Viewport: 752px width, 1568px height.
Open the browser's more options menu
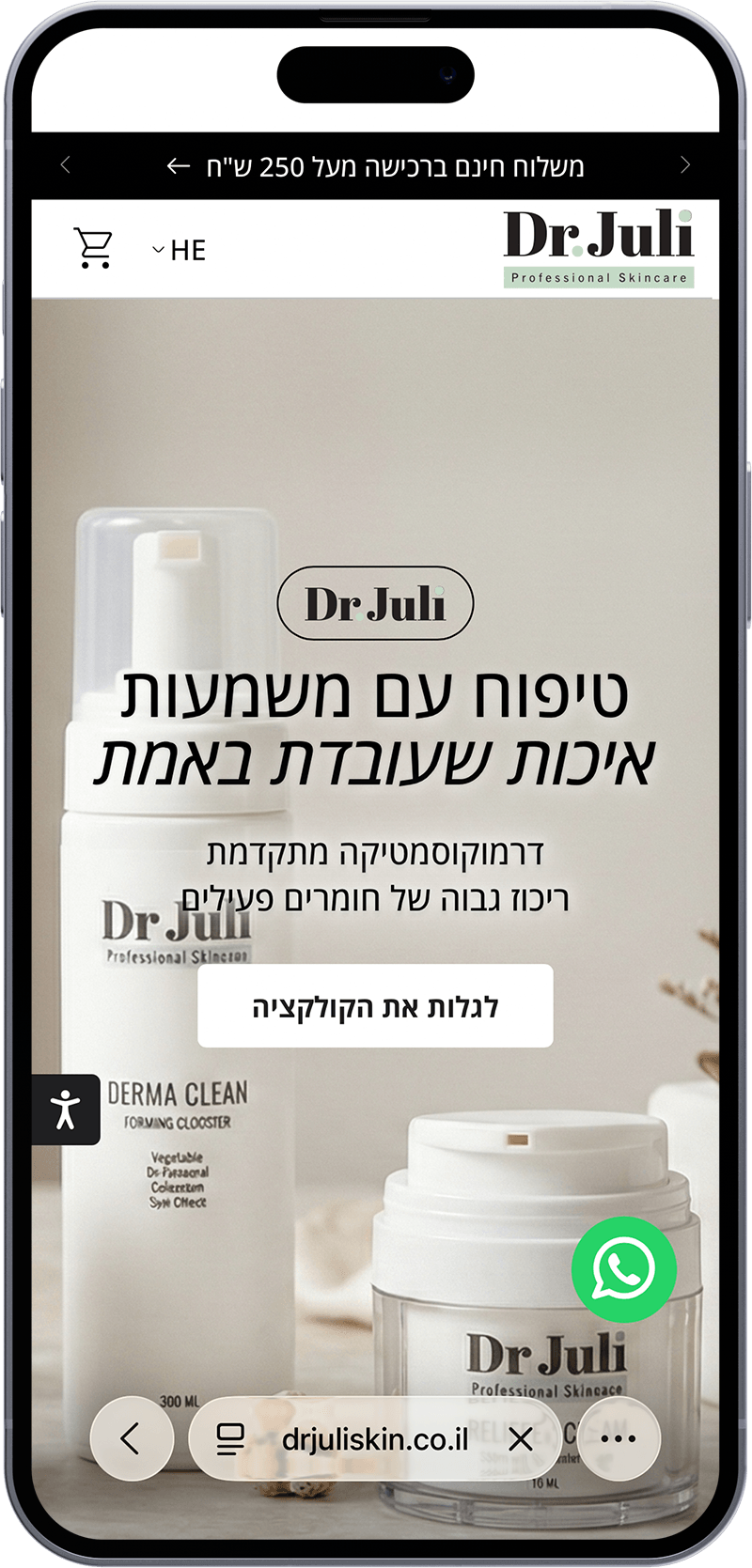point(618,1438)
